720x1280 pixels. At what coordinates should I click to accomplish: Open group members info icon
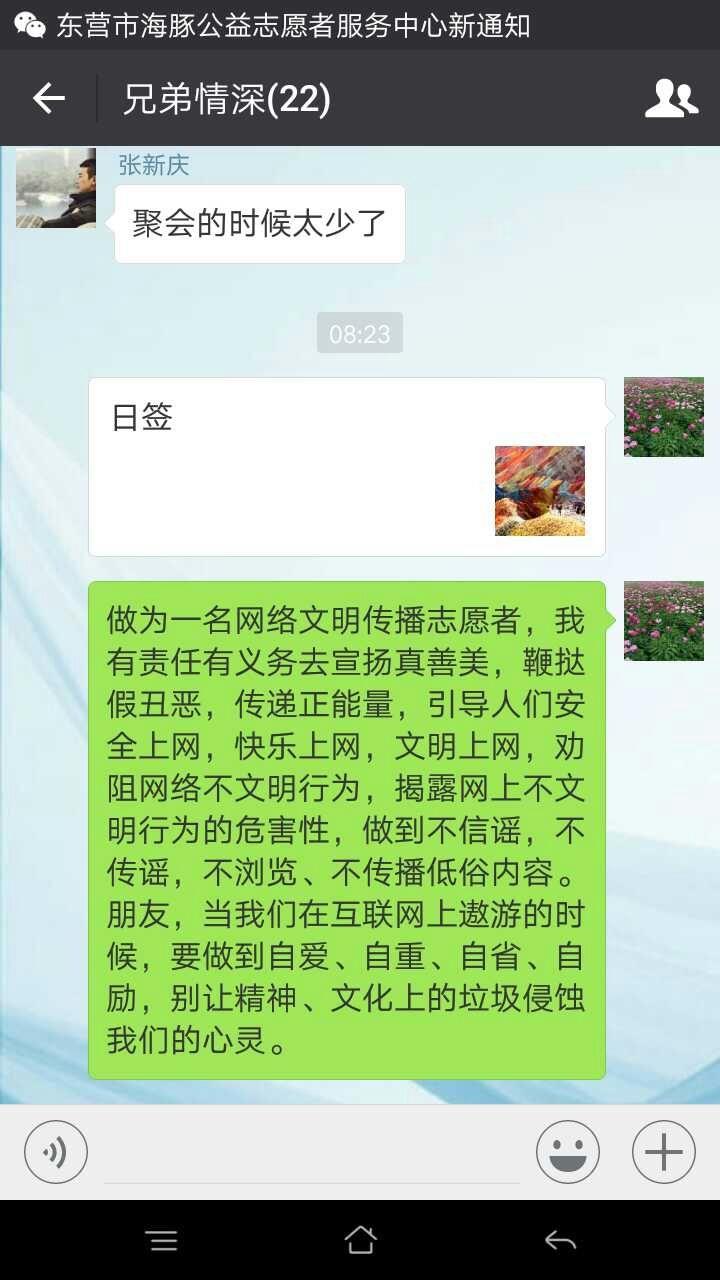pos(671,98)
